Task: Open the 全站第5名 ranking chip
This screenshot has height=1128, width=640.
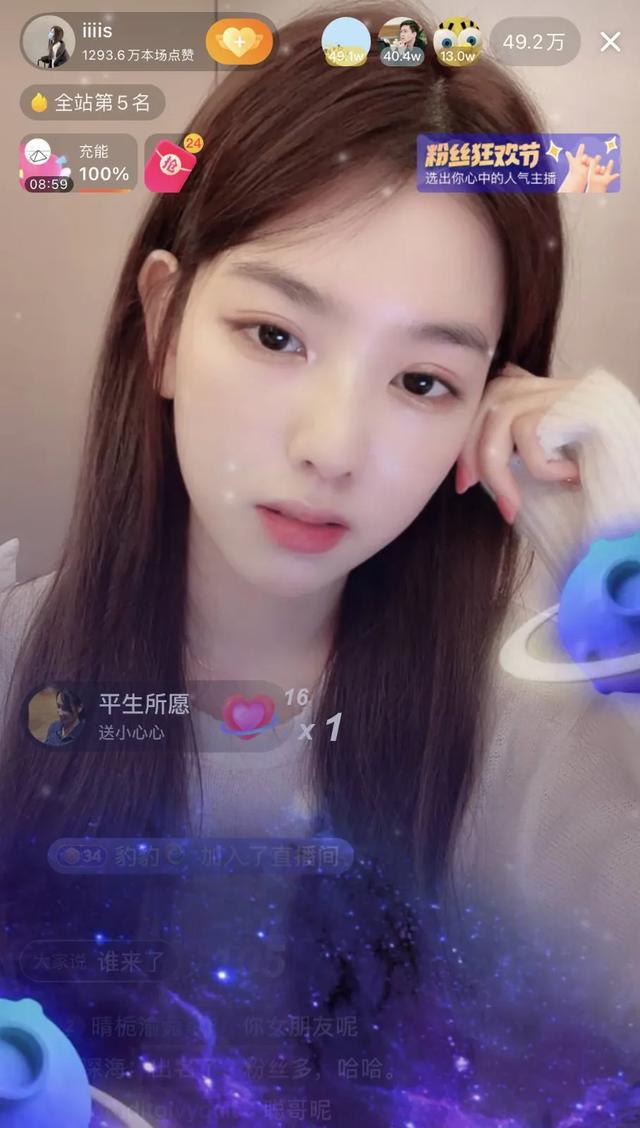Action: click(92, 102)
